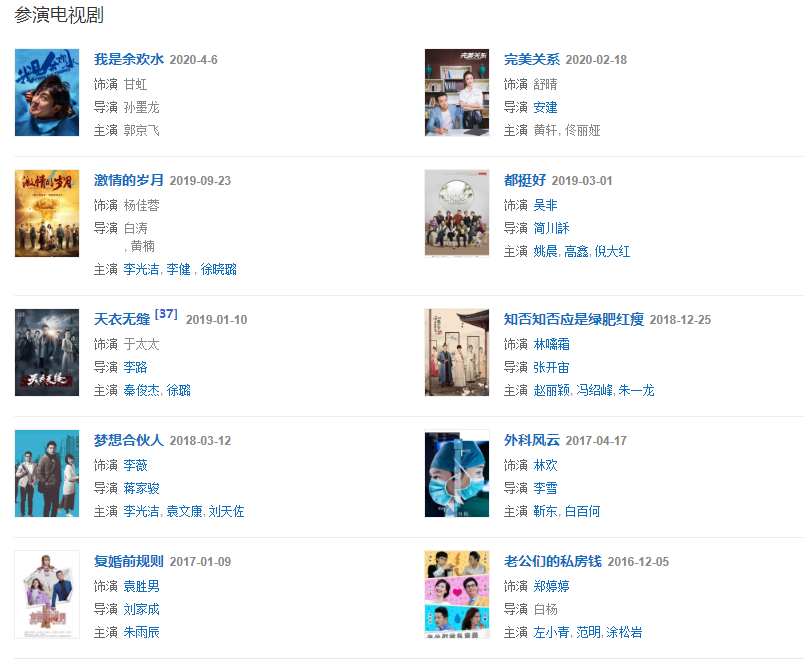Open the 天衣无缝 drama title link

121,320
